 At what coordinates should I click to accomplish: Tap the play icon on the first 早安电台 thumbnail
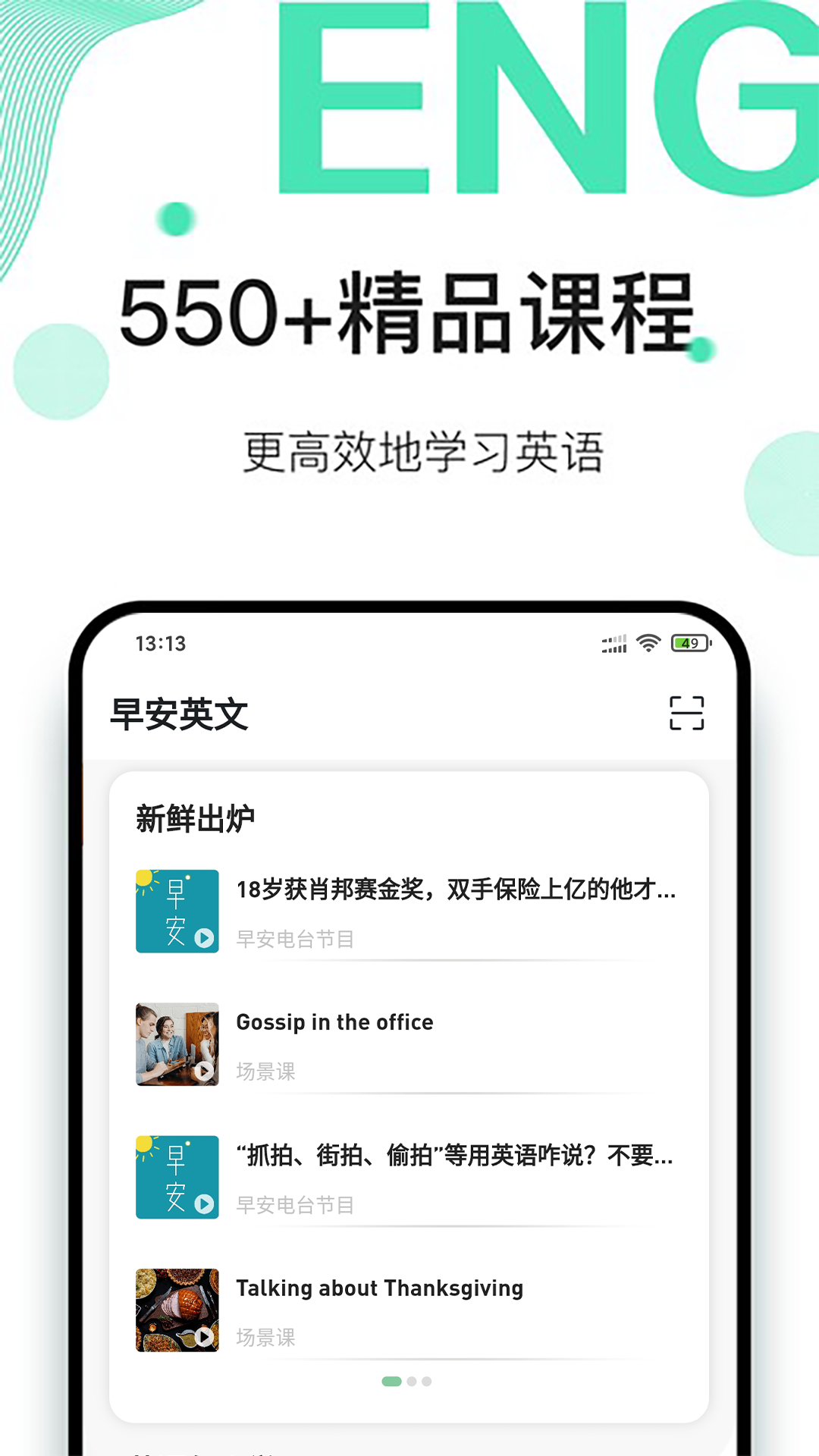pyautogui.click(x=202, y=938)
